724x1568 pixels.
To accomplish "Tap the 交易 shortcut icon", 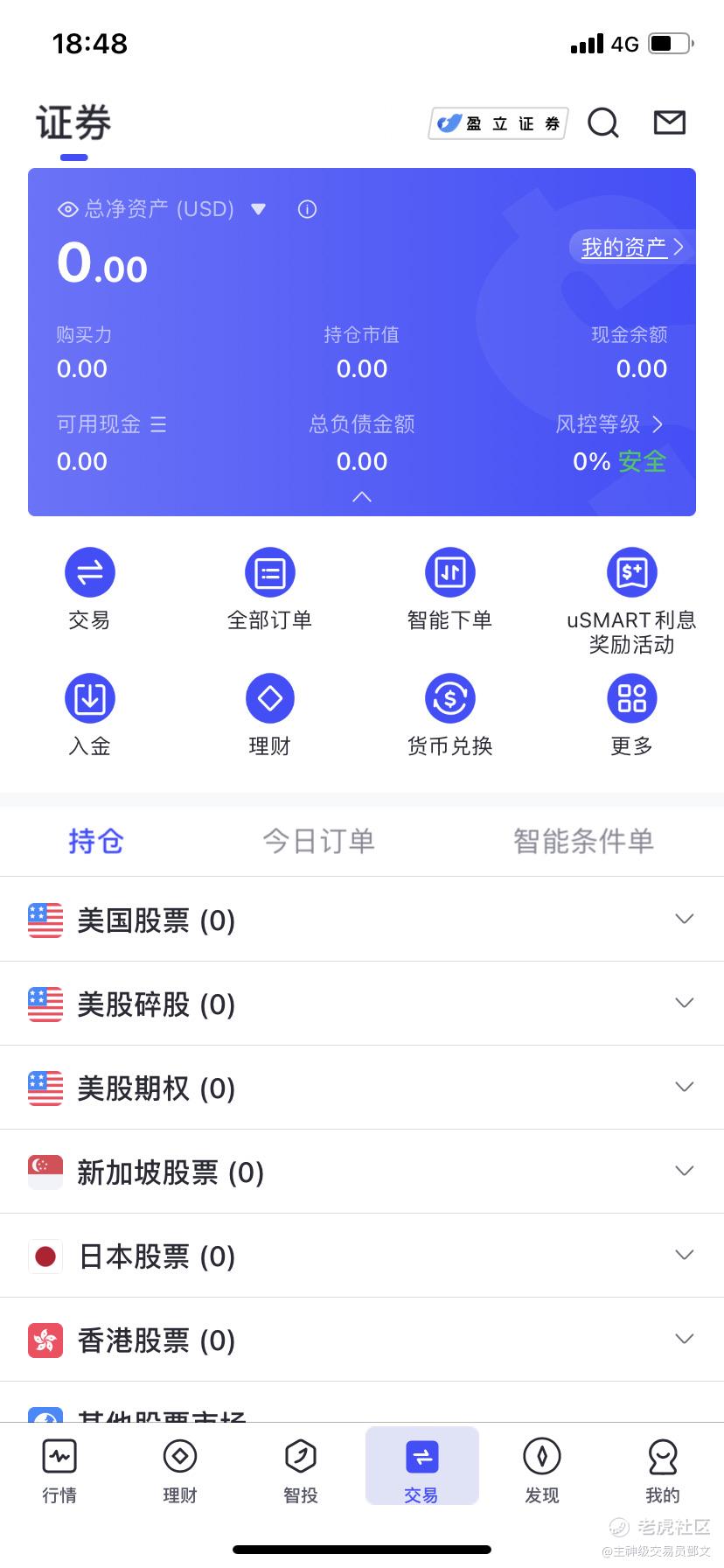I will point(90,572).
